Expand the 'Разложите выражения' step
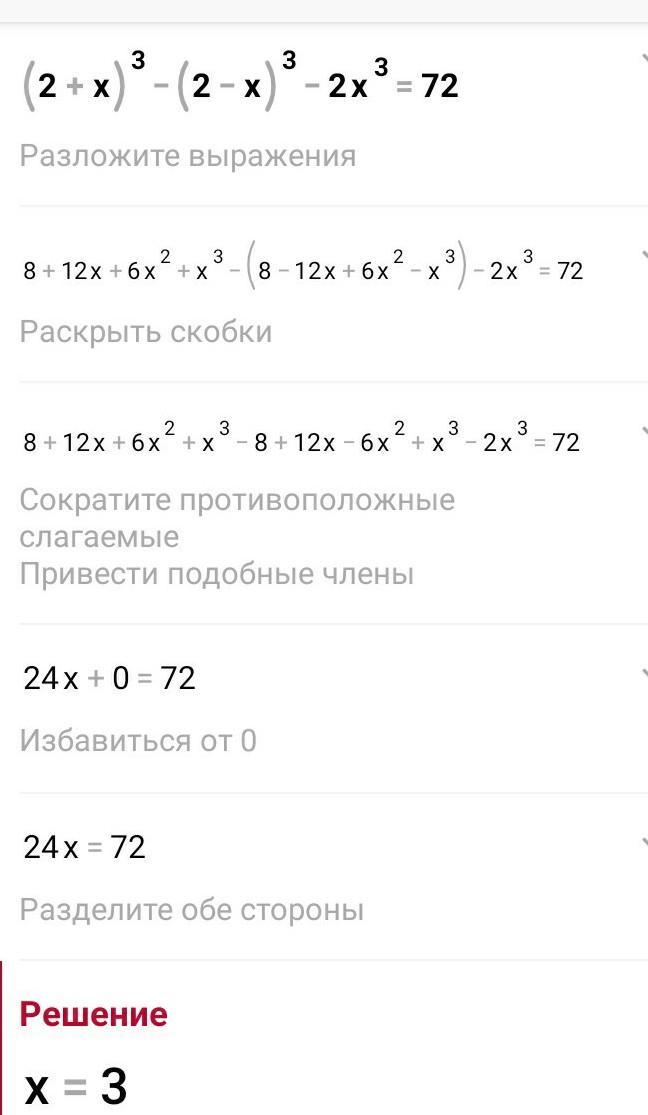 641,58
